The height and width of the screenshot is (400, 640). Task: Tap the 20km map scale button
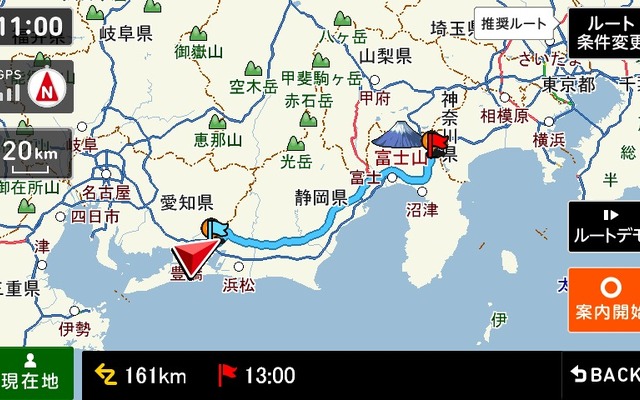click(34, 155)
